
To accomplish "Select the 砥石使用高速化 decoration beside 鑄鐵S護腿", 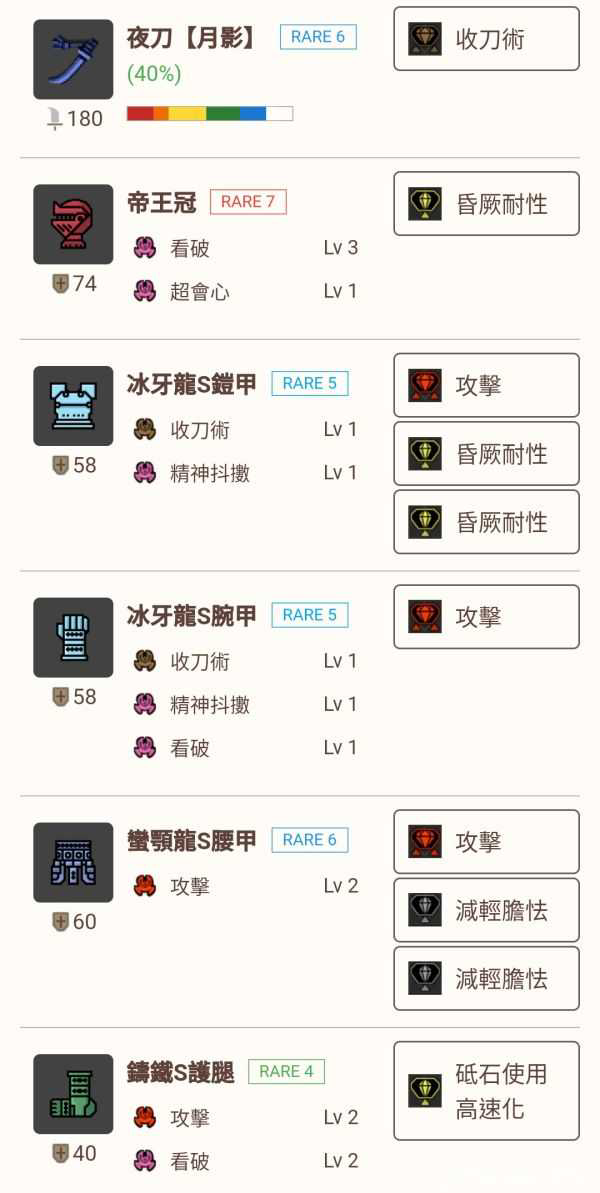I will (x=486, y=1091).
